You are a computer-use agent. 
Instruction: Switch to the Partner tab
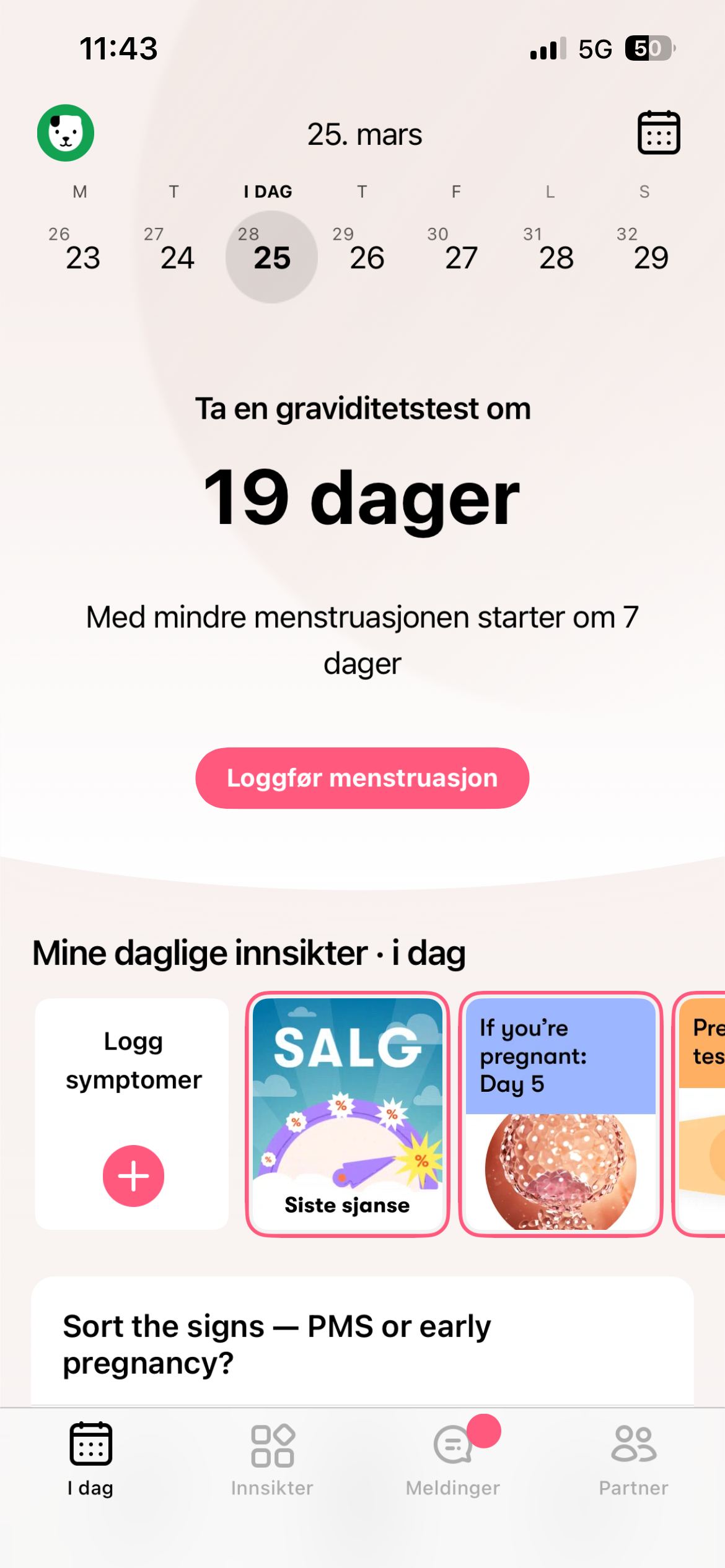[633, 1459]
